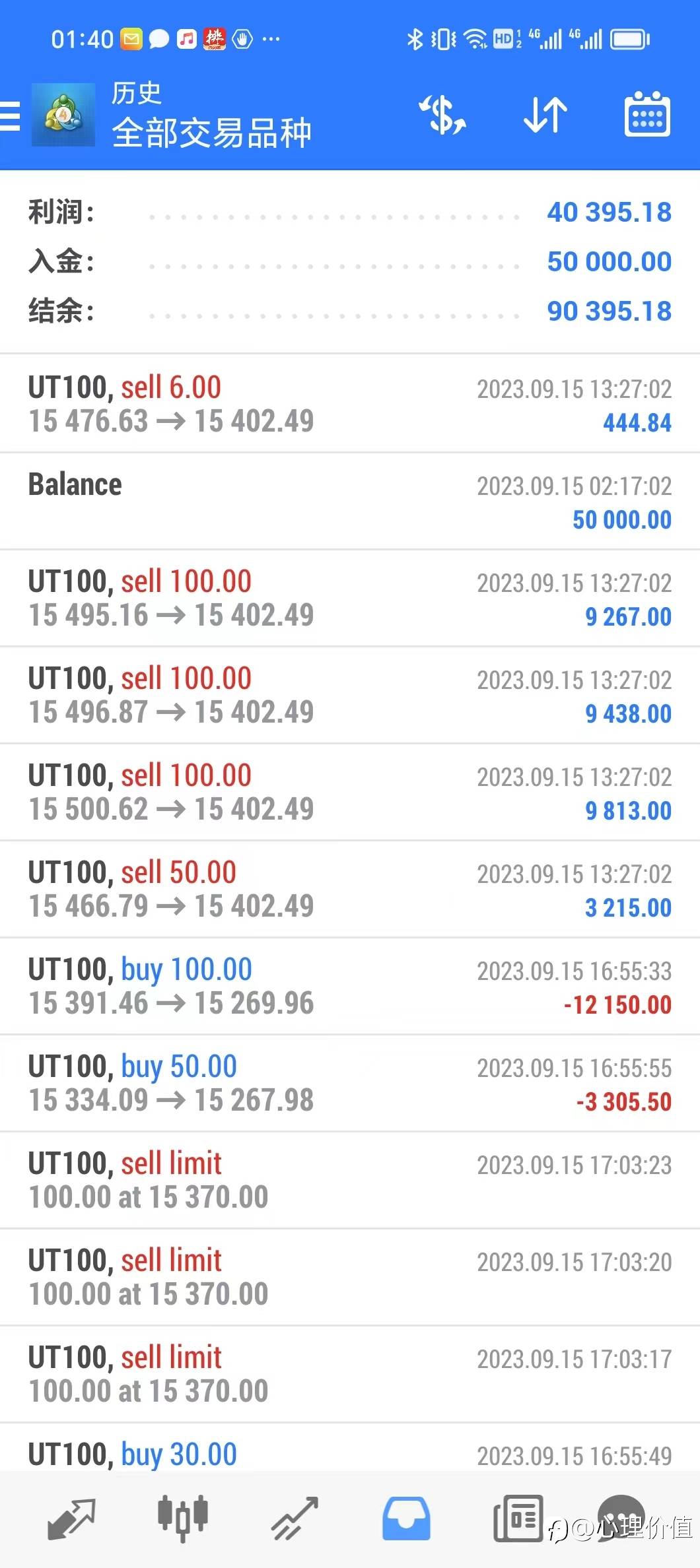Select the History inbox tab
The width and height of the screenshot is (700, 1568).
click(406, 1519)
